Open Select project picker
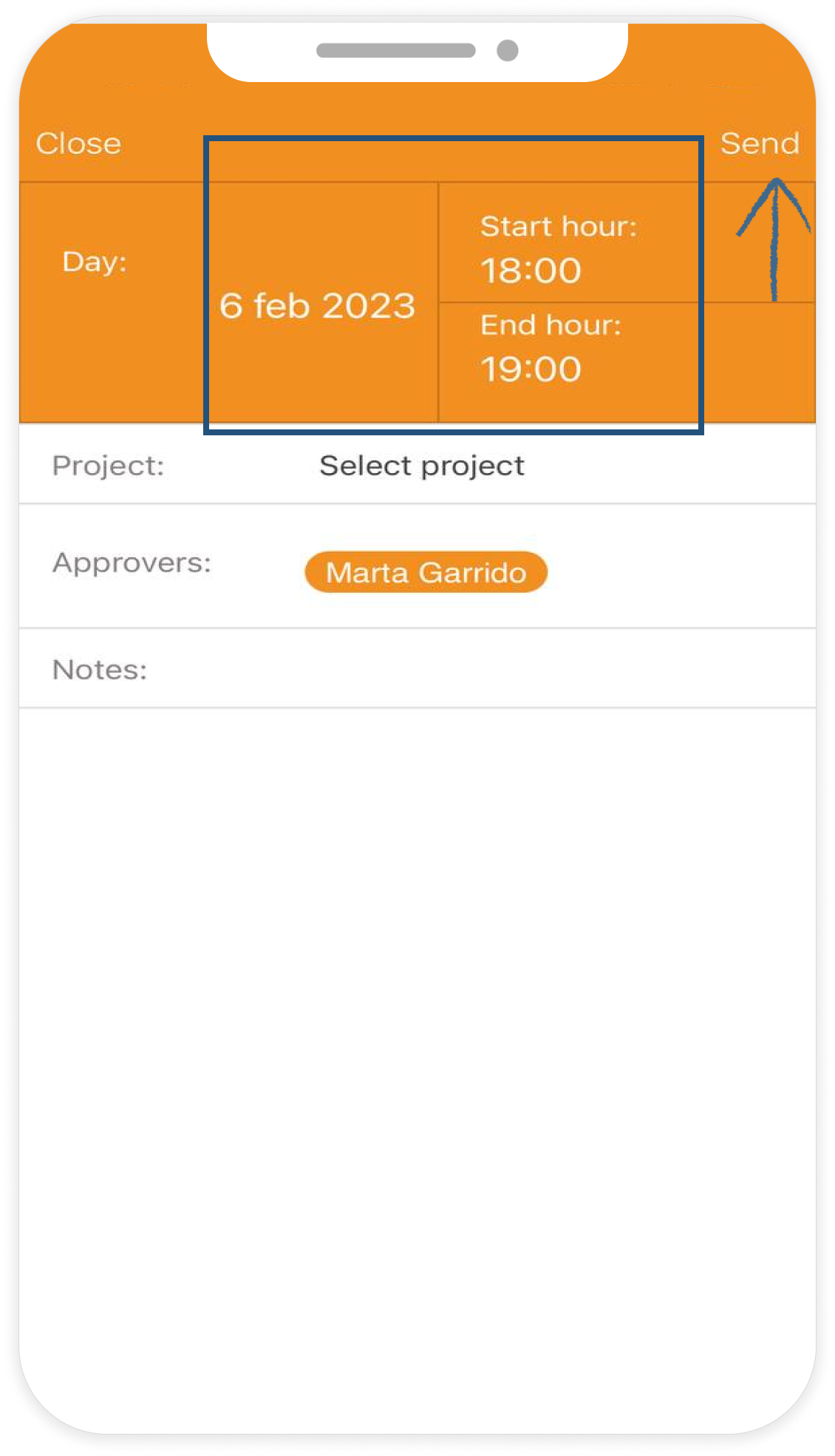 pos(421,466)
